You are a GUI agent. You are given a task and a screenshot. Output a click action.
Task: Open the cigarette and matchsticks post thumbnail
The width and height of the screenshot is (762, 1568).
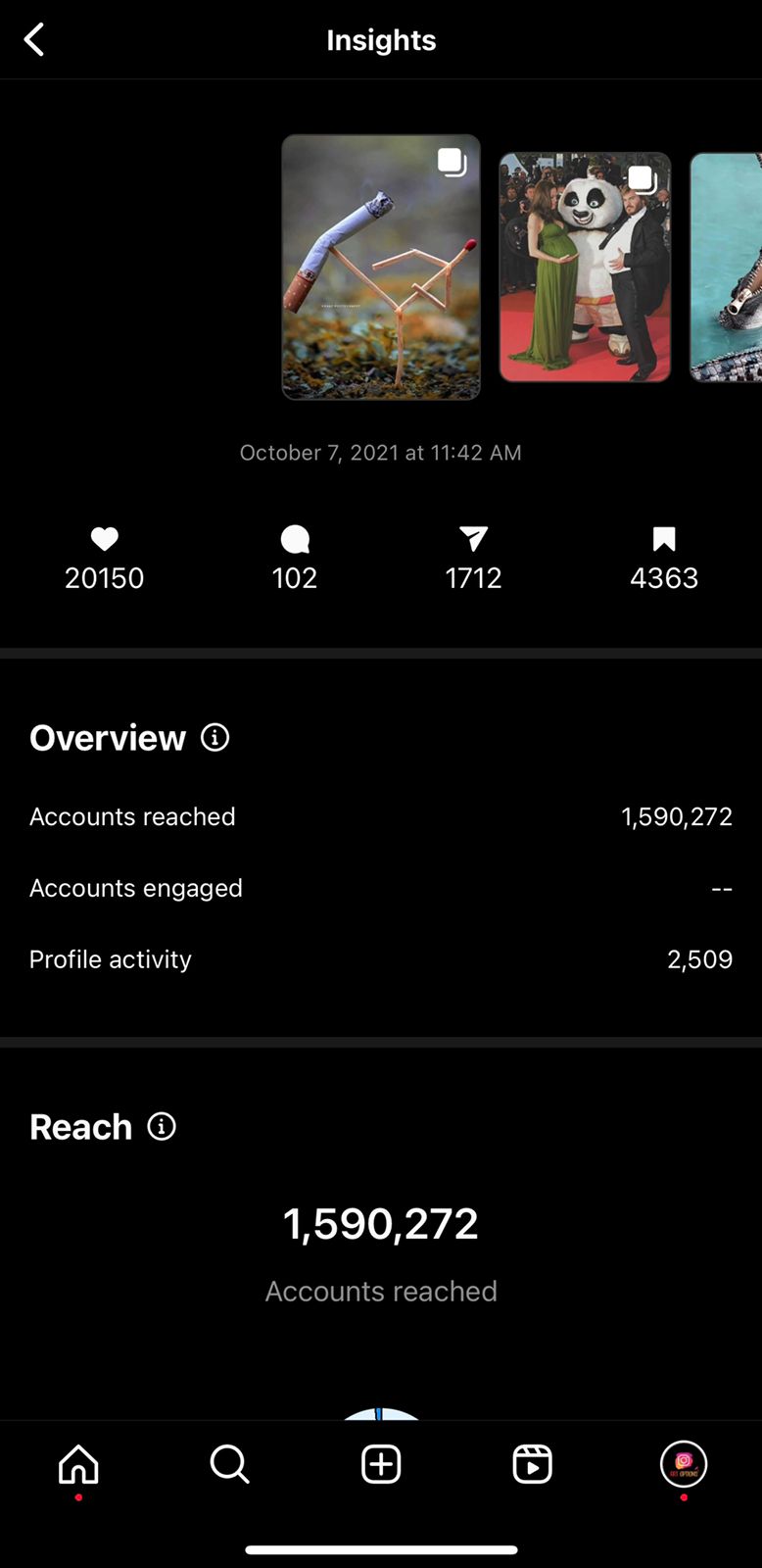click(381, 267)
